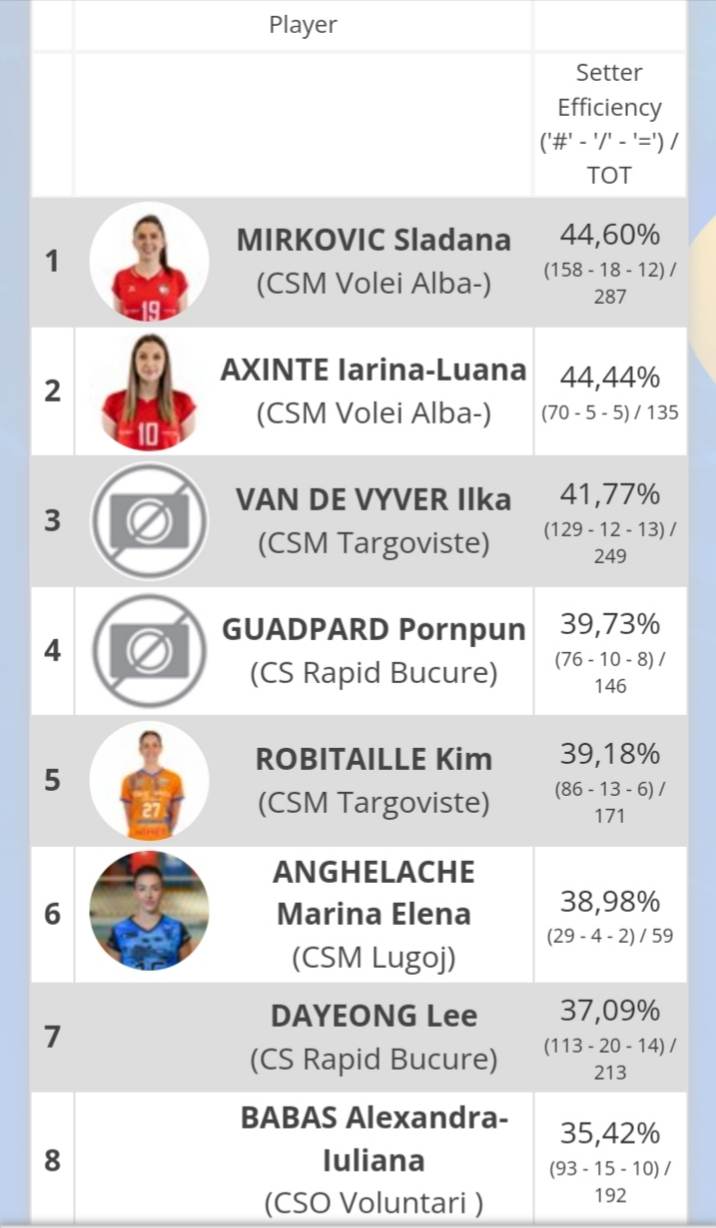
Task: View BABAS Alexandra-Iuliana's profile
Action: [x=373, y=1139]
